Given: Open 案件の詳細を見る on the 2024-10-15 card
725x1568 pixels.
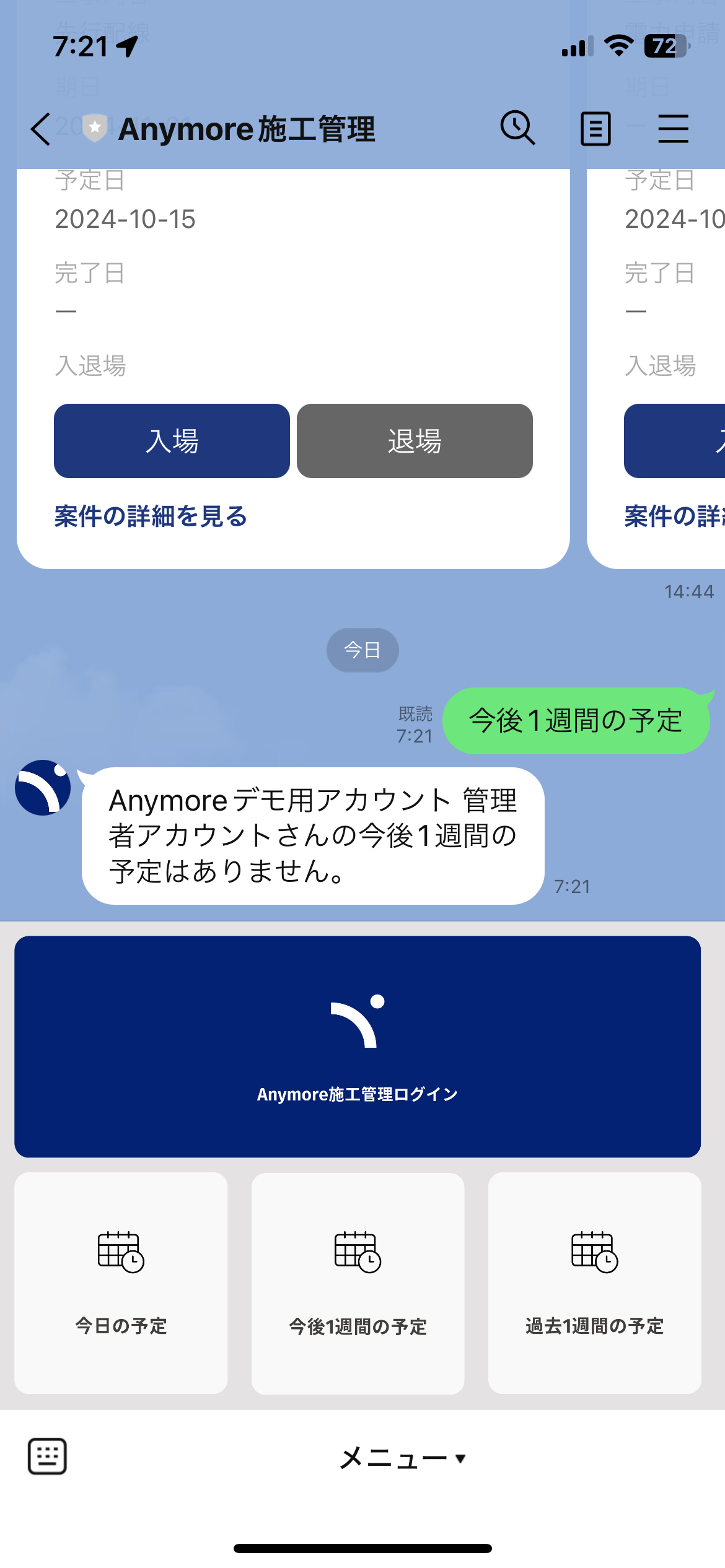Looking at the screenshot, I should [151, 516].
